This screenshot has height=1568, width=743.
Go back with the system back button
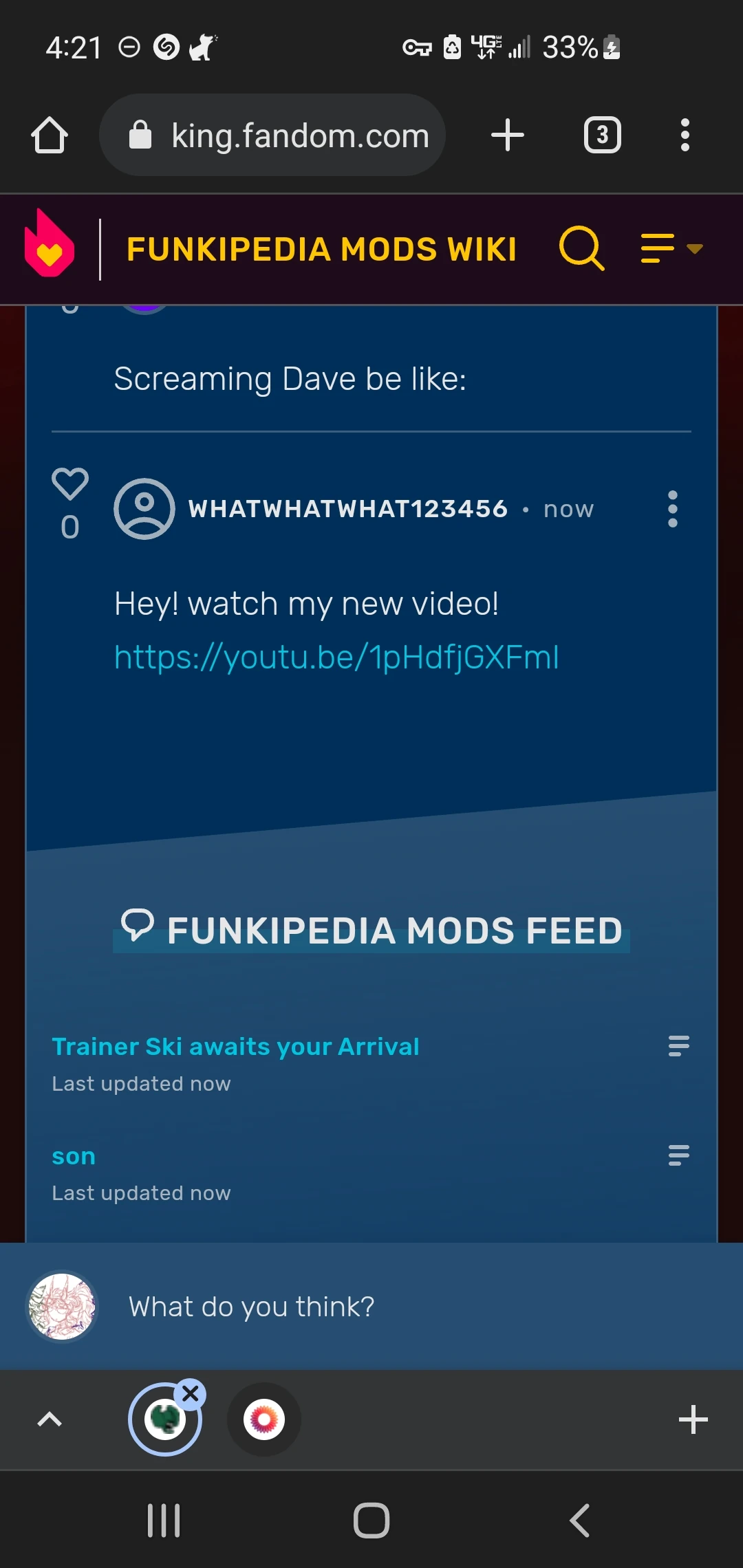click(x=580, y=1520)
